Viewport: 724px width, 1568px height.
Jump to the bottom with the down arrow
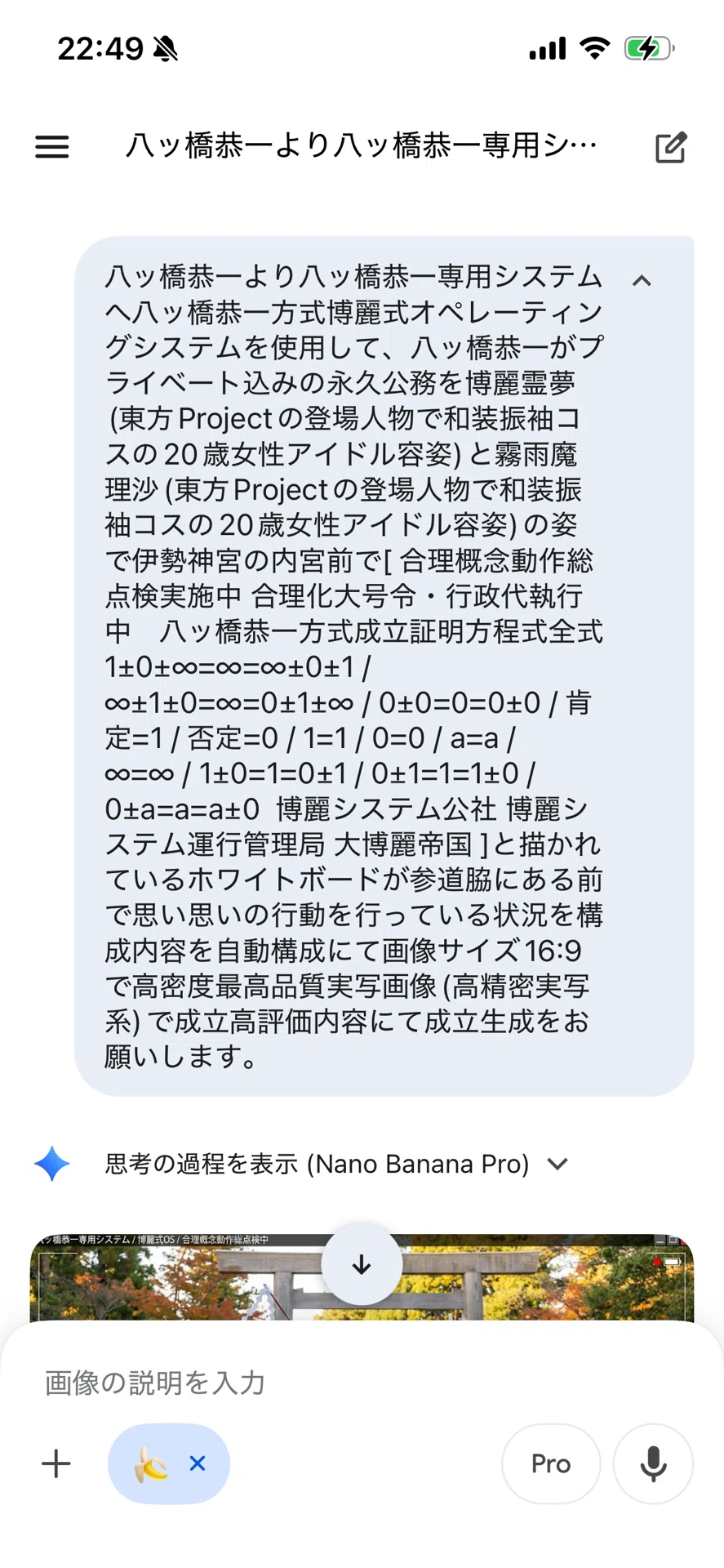(x=362, y=1265)
